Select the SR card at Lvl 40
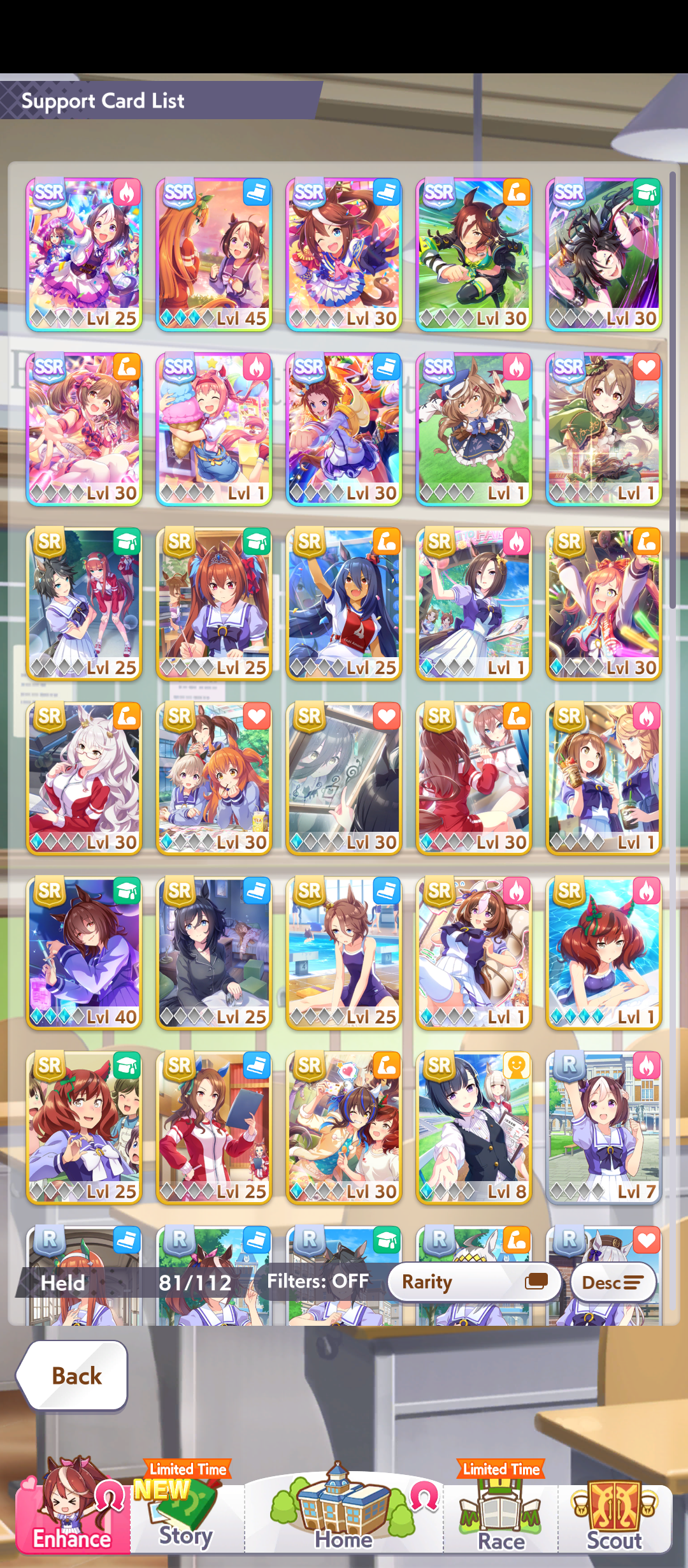This screenshot has width=688, height=1568. [x=84, y=953]
